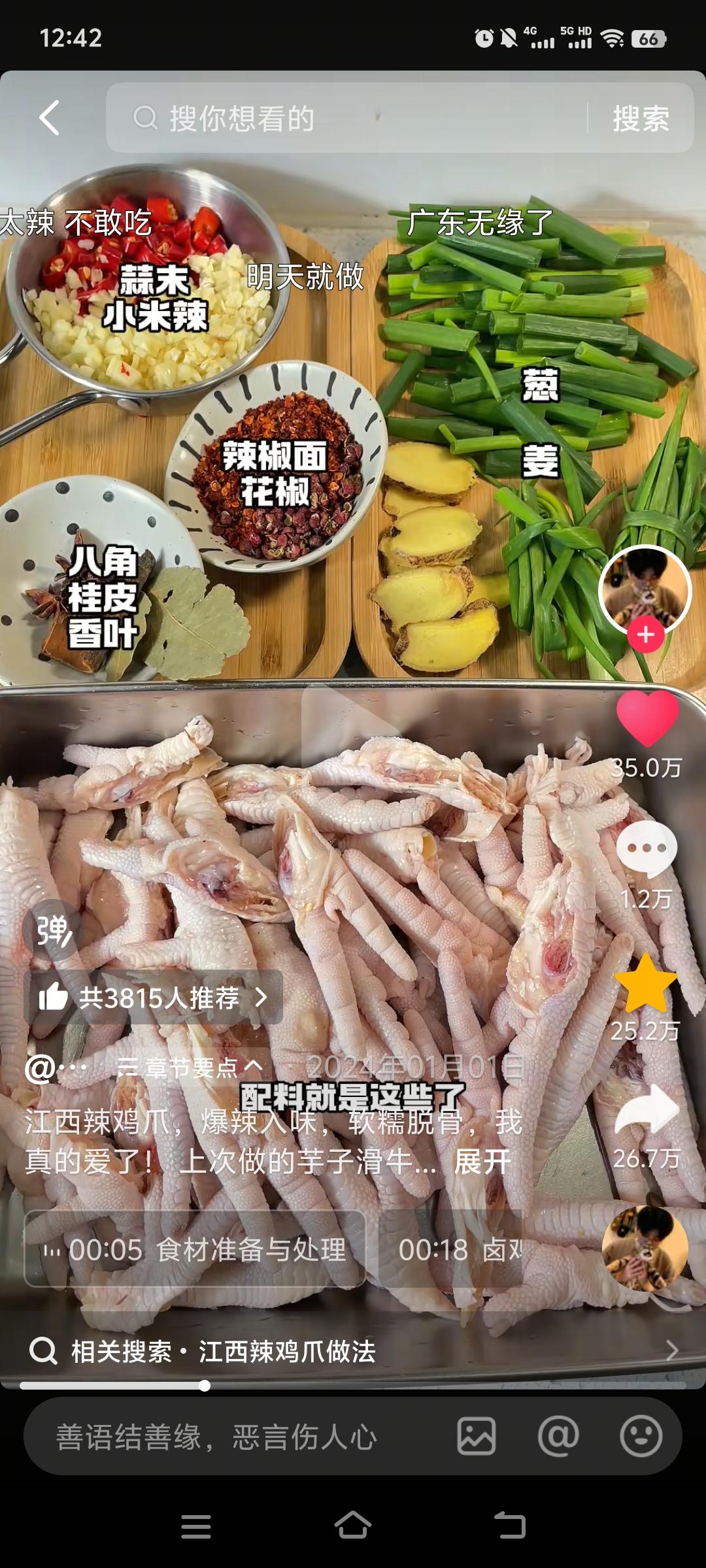This screenshot has width=706, height=1568.
Task: Open the emoji picker in comment bar
Action: coord(641,1436)
